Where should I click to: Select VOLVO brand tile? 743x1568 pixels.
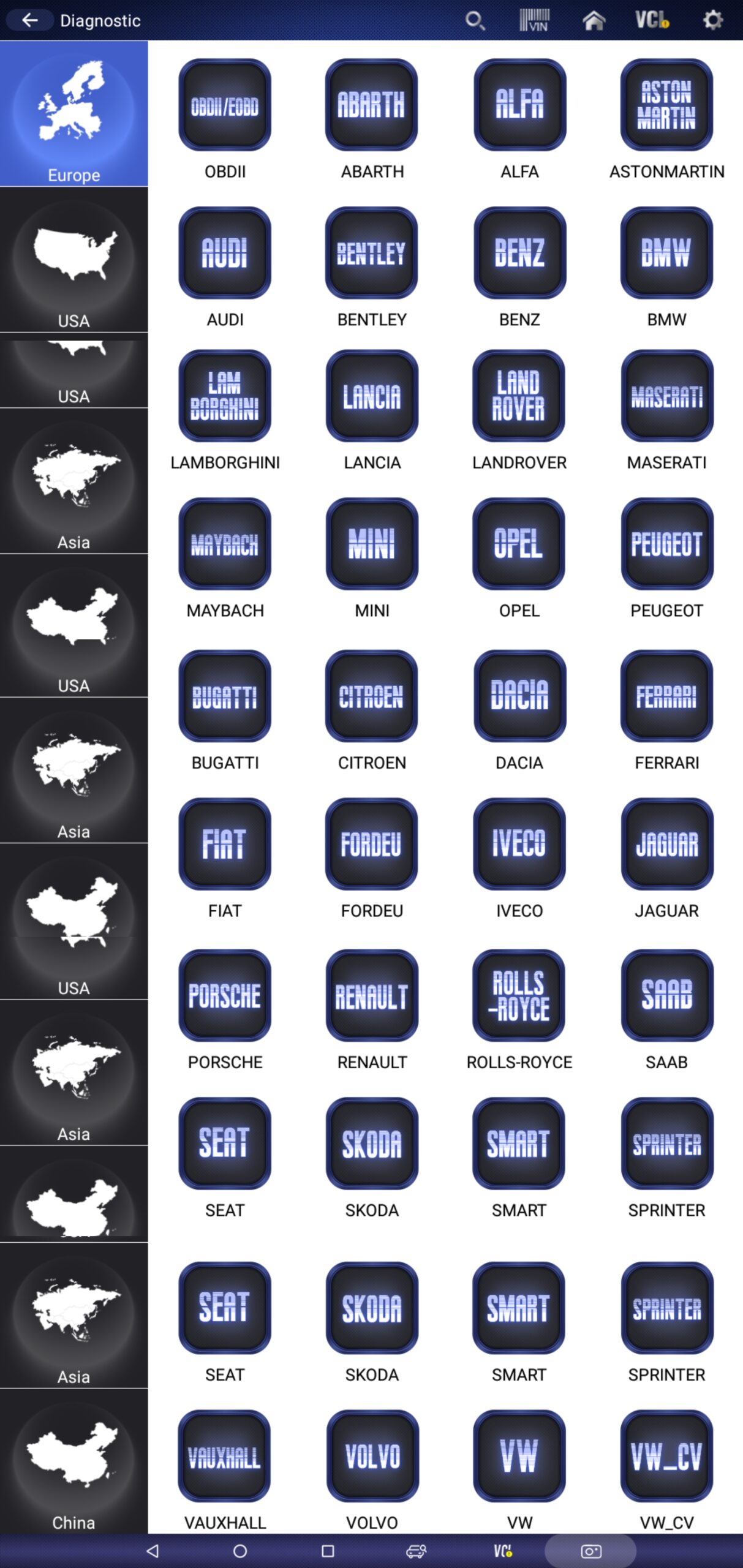click(372, 1456)
